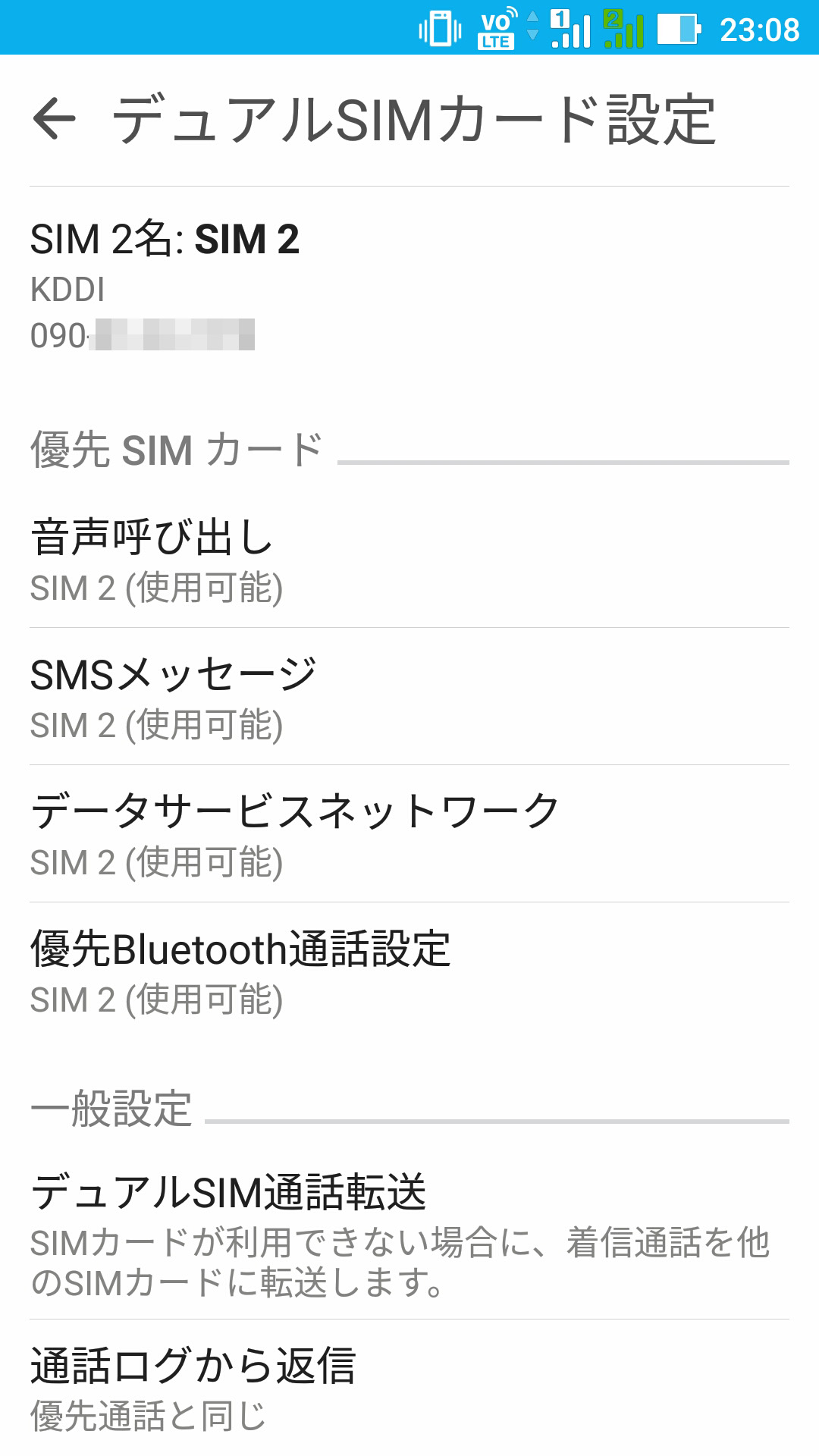Open データサービスネットワーク SIM selection
819x1456 pixels.
pos(409,834)
